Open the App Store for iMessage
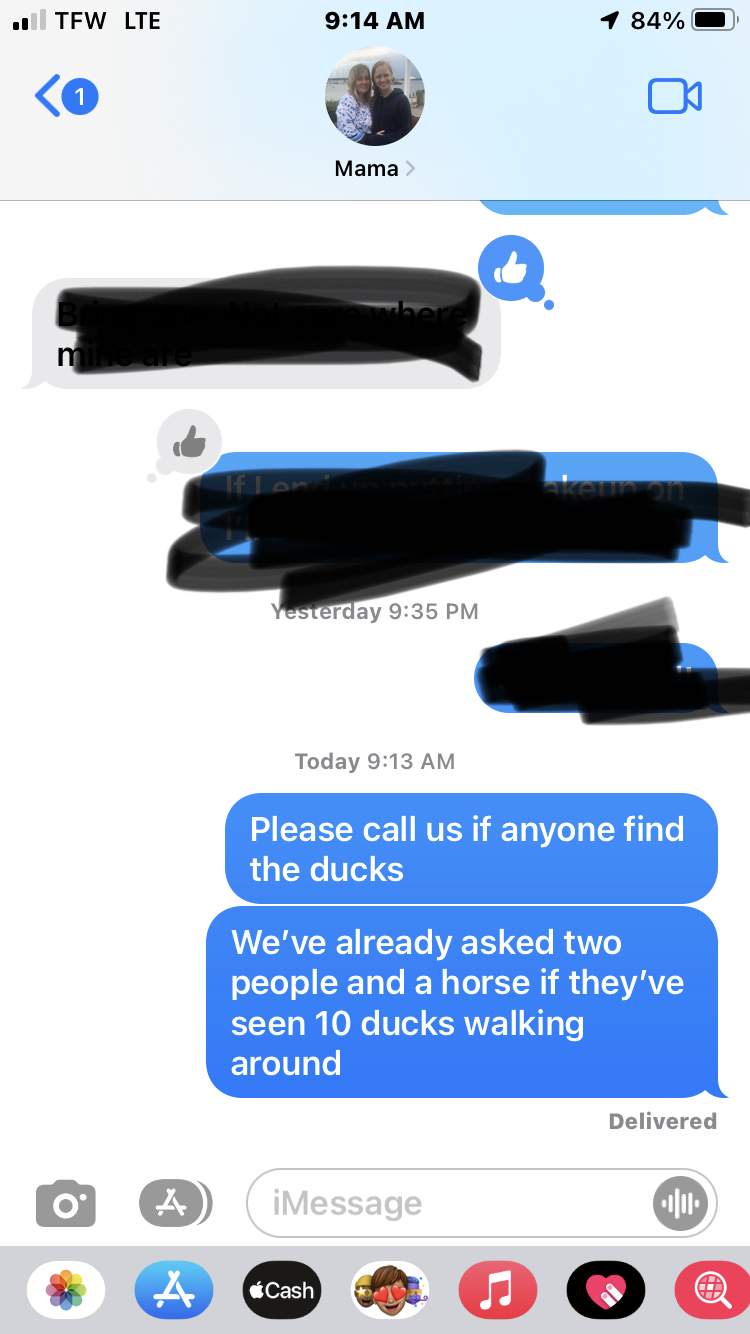The image size is (750, 1334). pos(174,1291)
